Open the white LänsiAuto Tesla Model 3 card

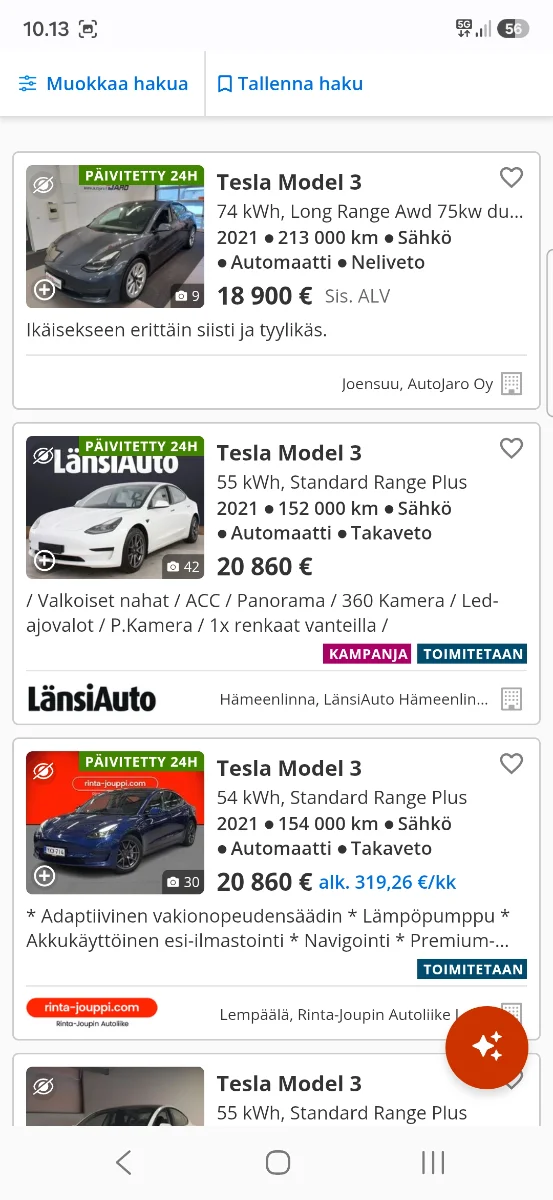276,573
